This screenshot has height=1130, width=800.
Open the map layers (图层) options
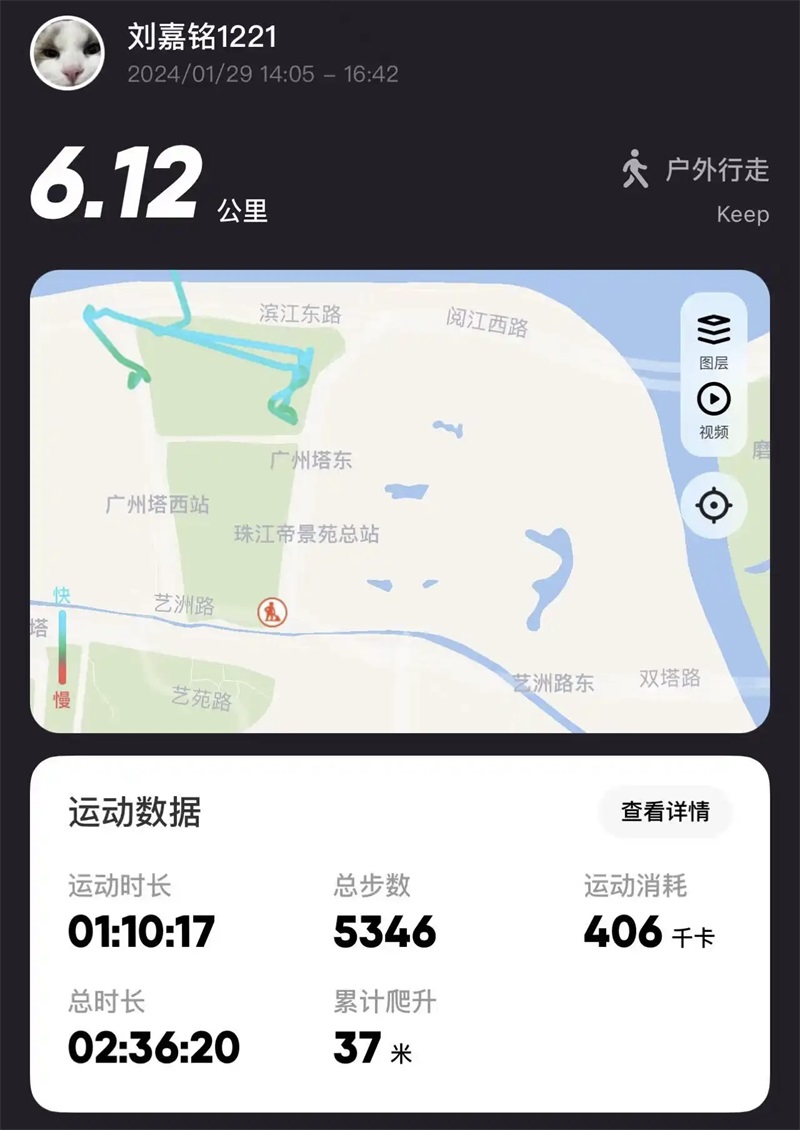(x=713, y=337)
